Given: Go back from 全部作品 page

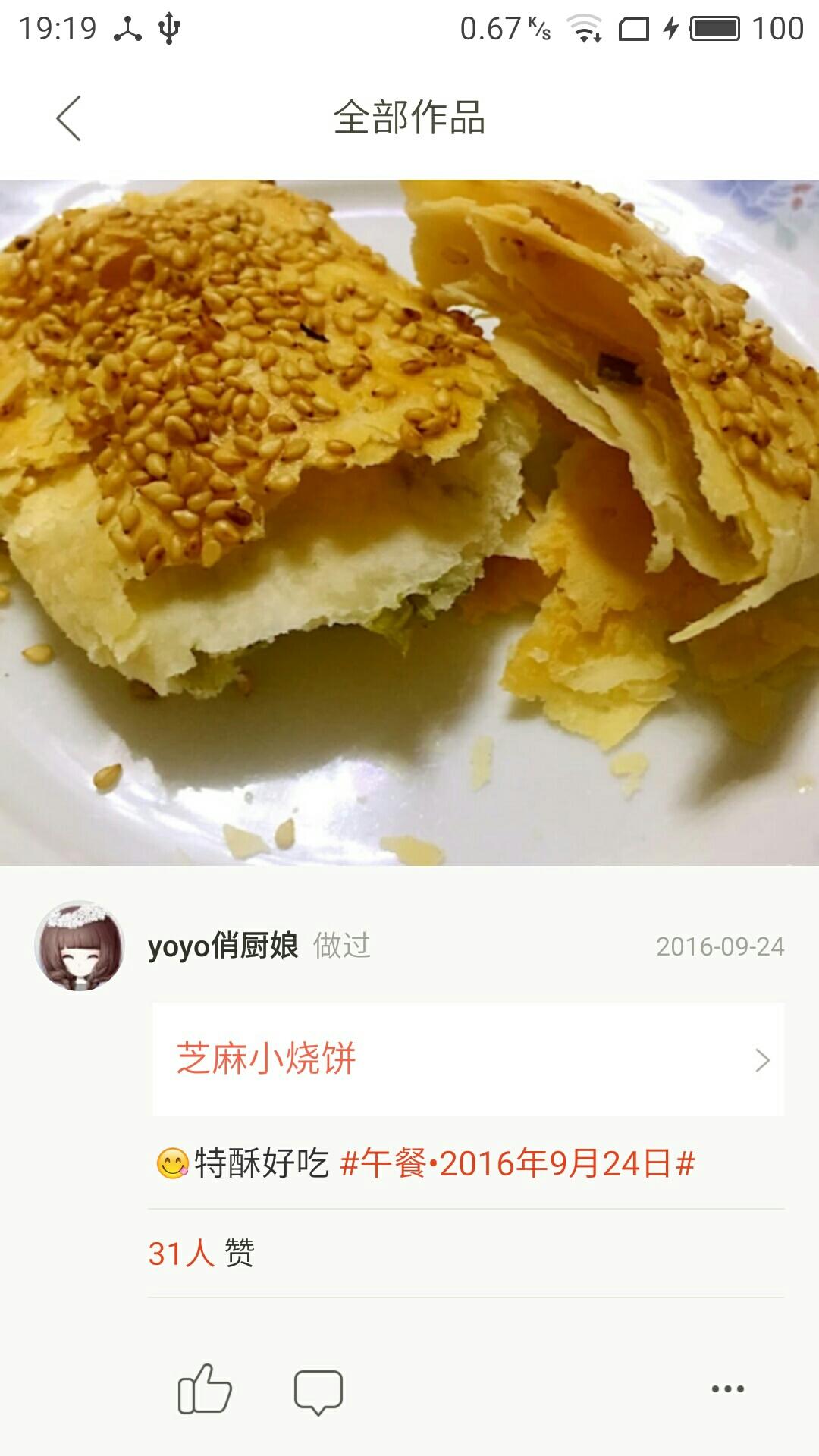Looking at the screenshot, I should click(68, 118).
